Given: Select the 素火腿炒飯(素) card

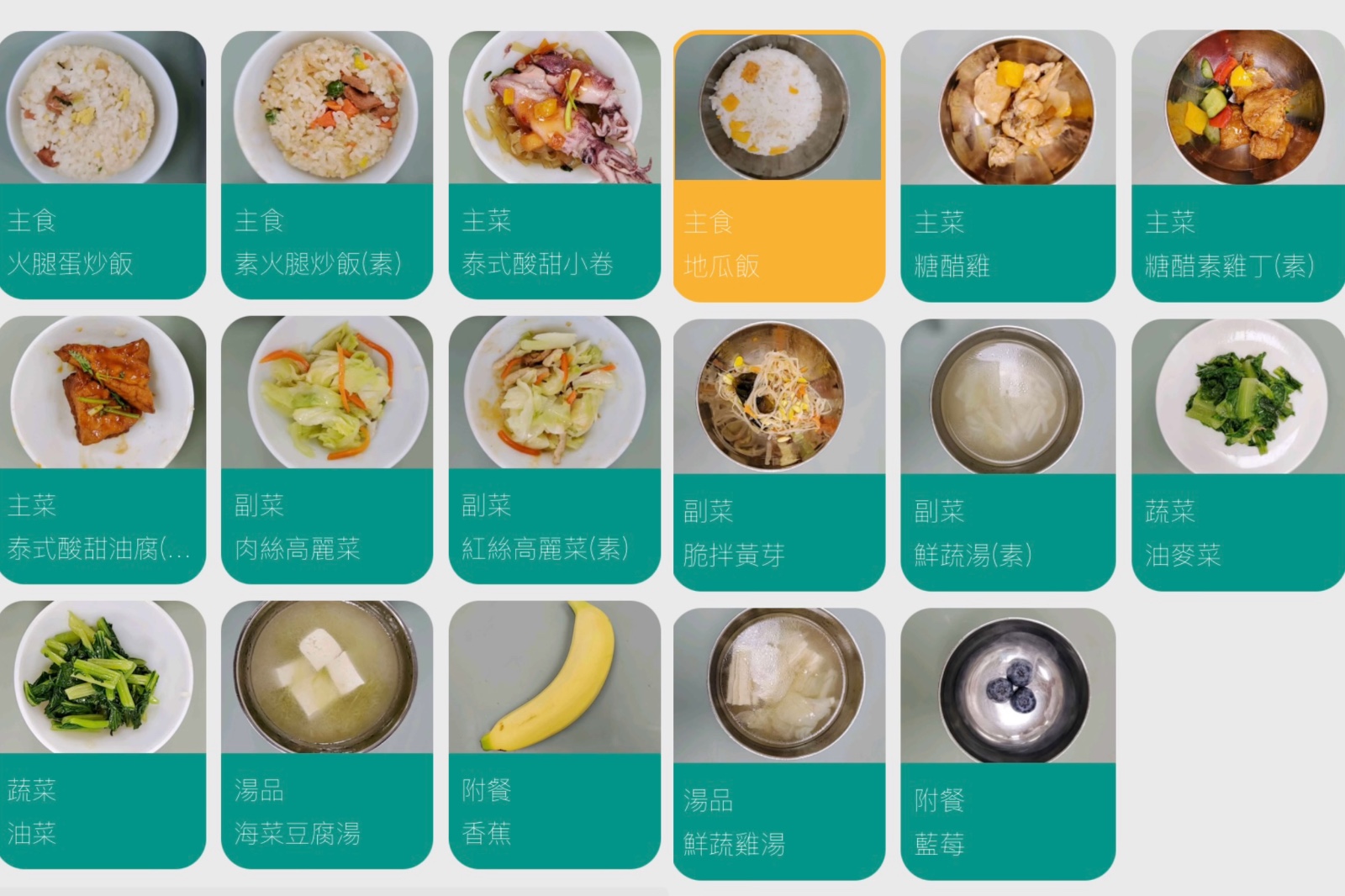Looking at the screenshot, I should [x=327, y=165].
